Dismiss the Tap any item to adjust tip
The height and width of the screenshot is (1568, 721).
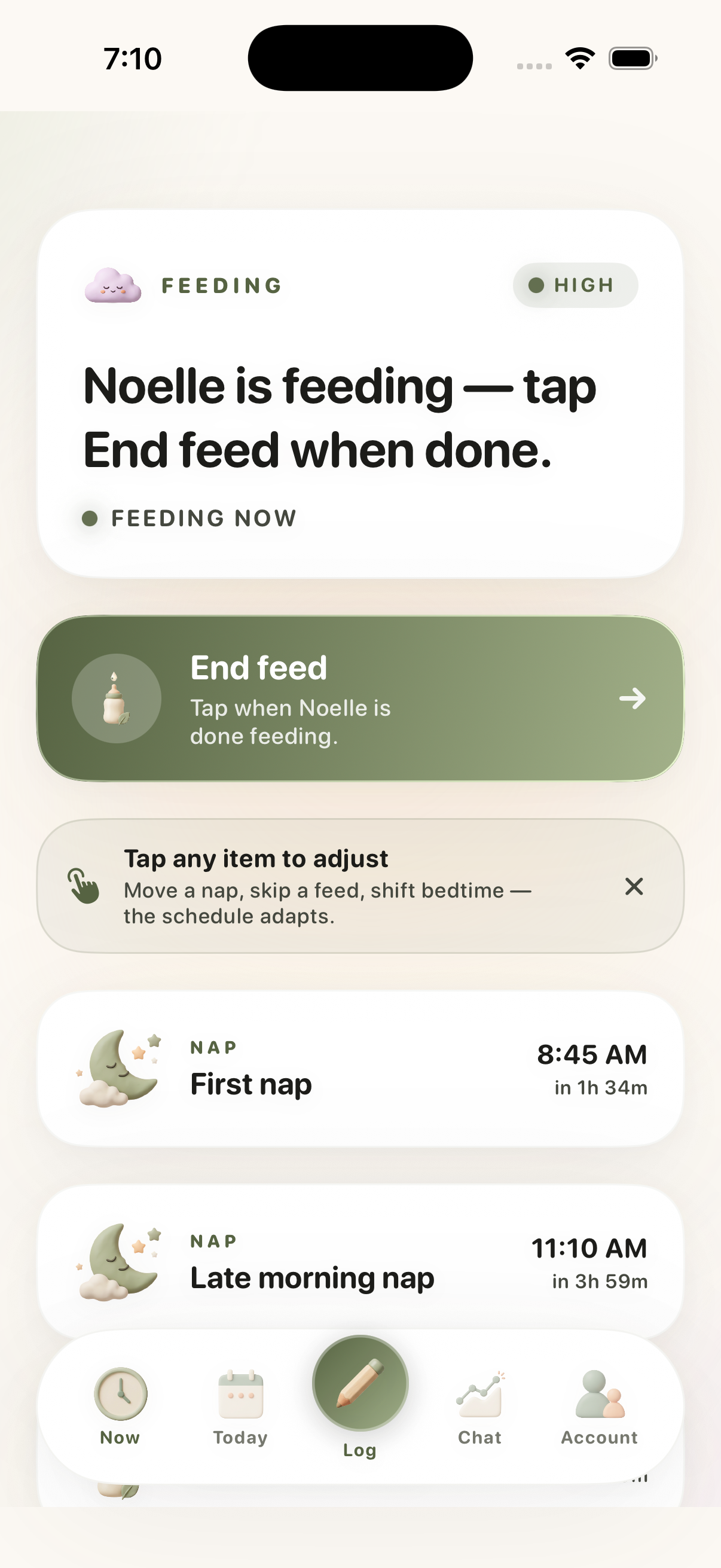pos(634,886)
